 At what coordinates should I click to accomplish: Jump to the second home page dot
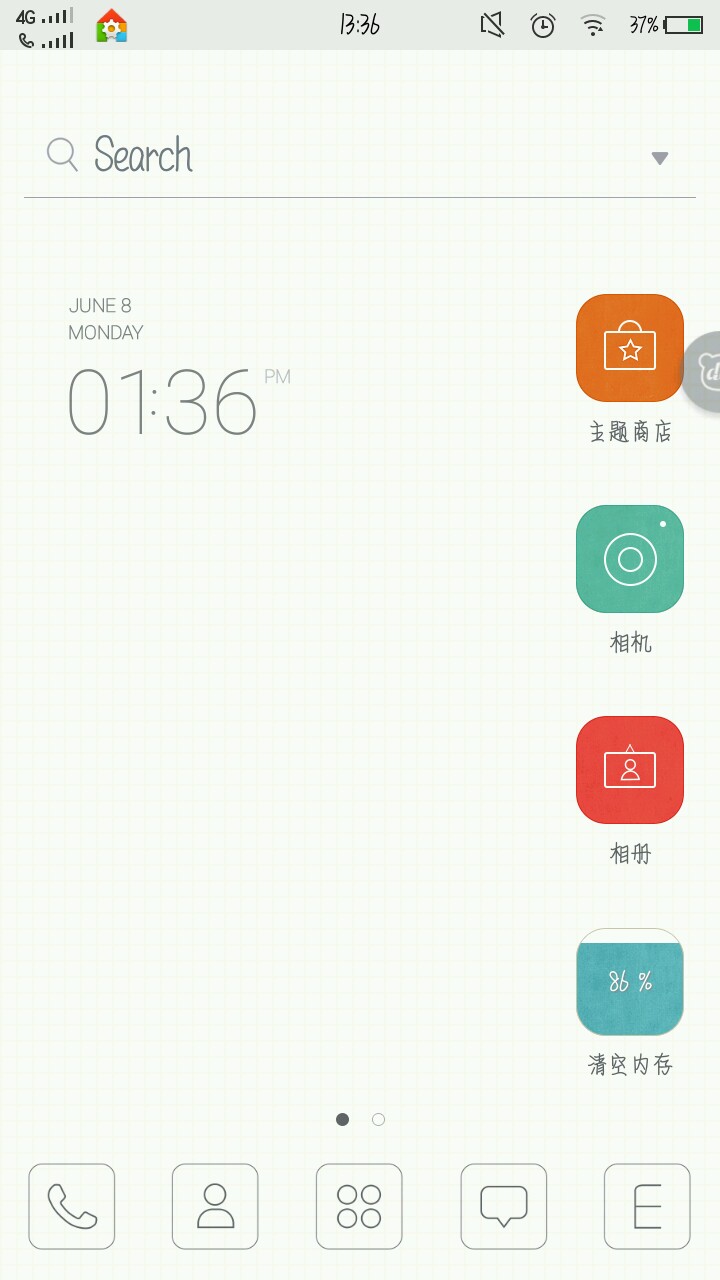pyautogui.click(x=378, y=1120)
